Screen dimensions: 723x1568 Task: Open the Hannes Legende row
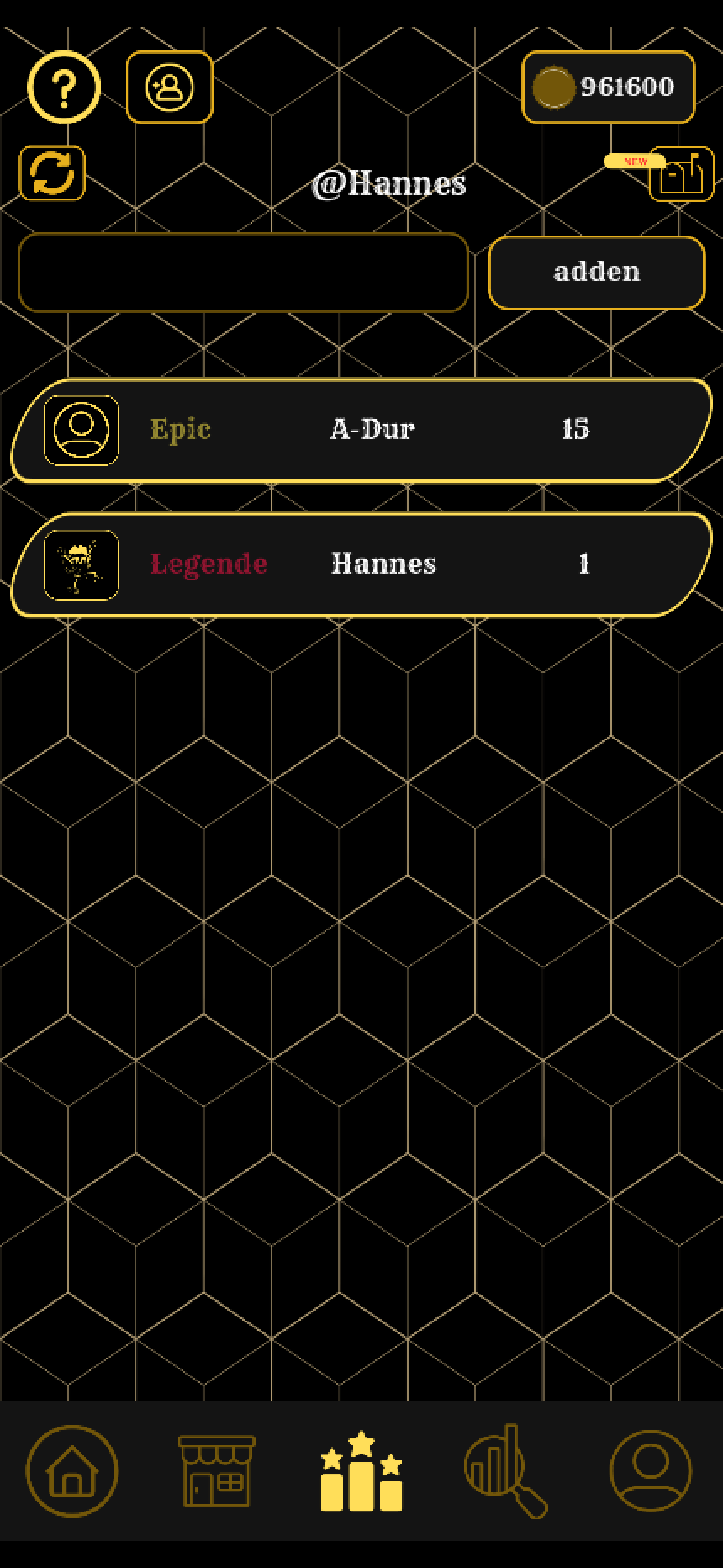pos(361,564)
